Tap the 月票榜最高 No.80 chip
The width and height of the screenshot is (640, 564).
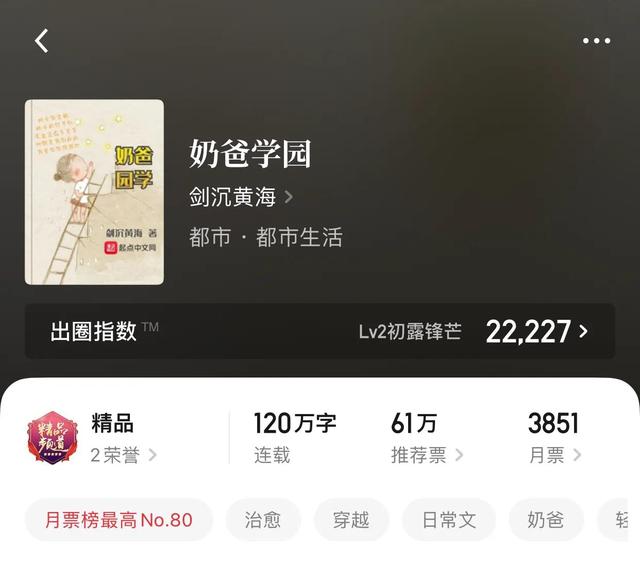click(119, 520)
